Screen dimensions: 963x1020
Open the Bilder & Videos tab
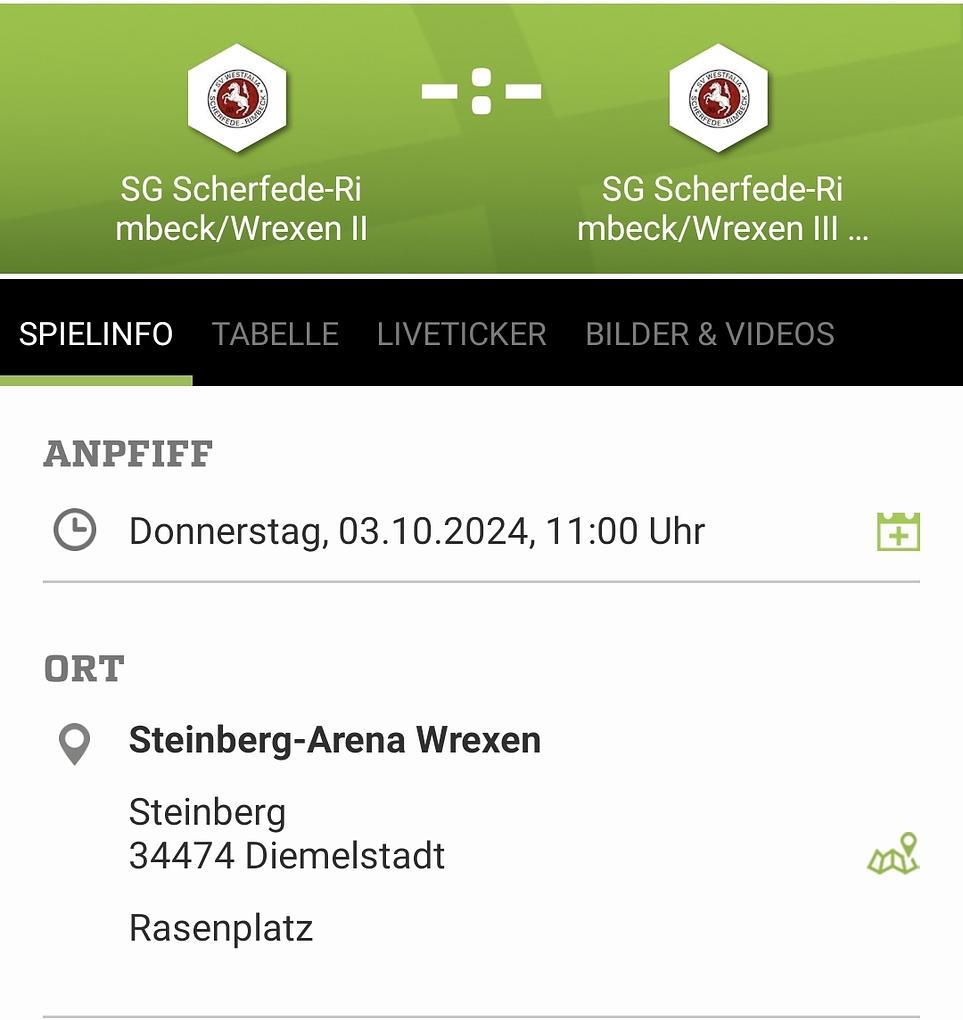pyautogui.click(x=709, y=334)
